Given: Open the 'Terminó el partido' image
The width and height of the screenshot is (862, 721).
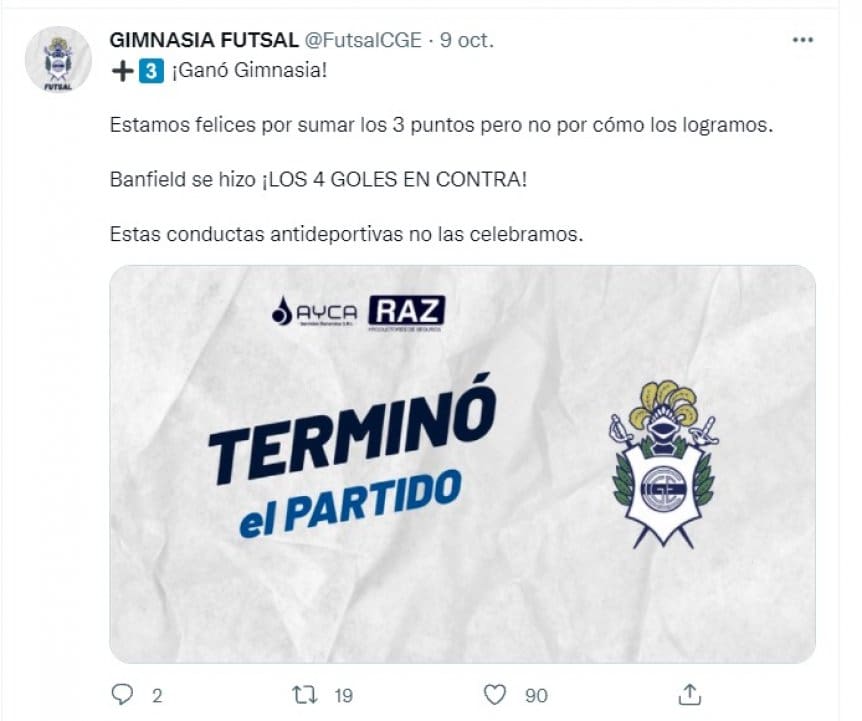Looking at the screenshot, I should 462,464.
